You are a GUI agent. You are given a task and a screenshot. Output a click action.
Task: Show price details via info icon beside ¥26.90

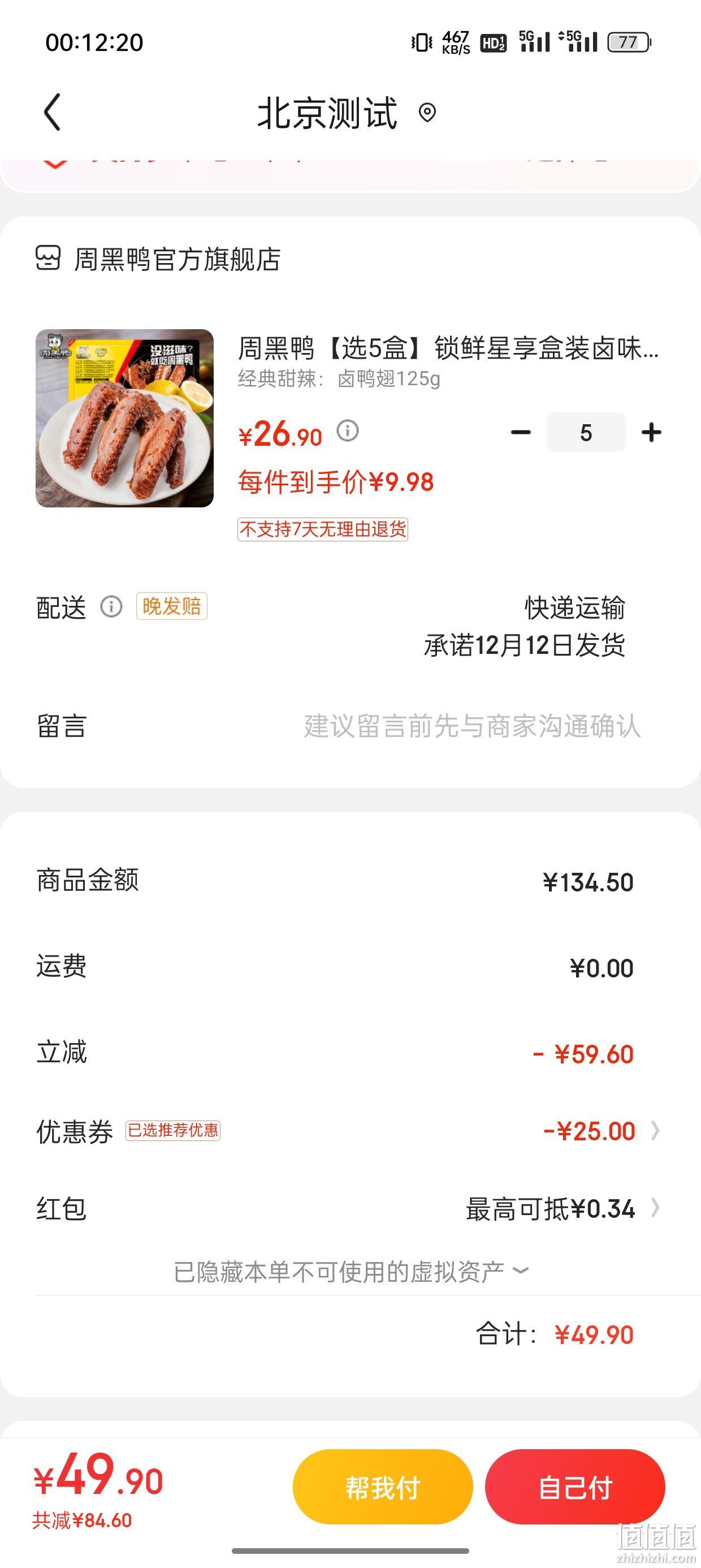[348, 431]
